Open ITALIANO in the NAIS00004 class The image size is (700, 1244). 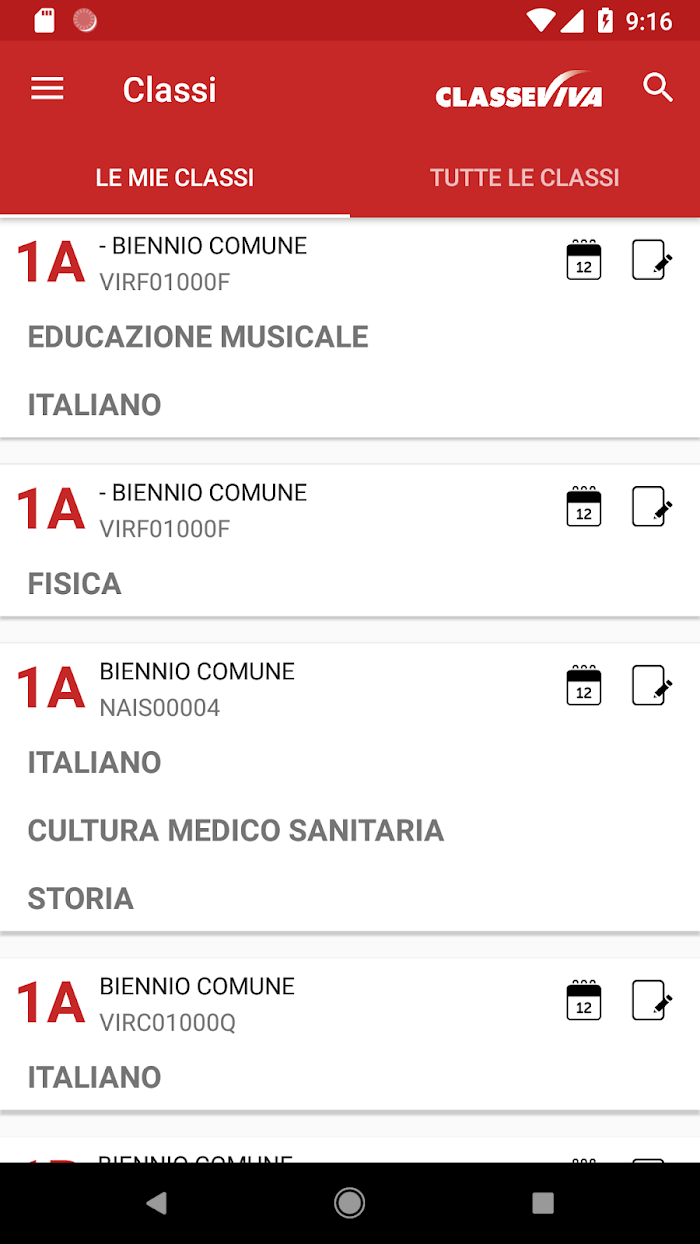[x=95, y=763]
